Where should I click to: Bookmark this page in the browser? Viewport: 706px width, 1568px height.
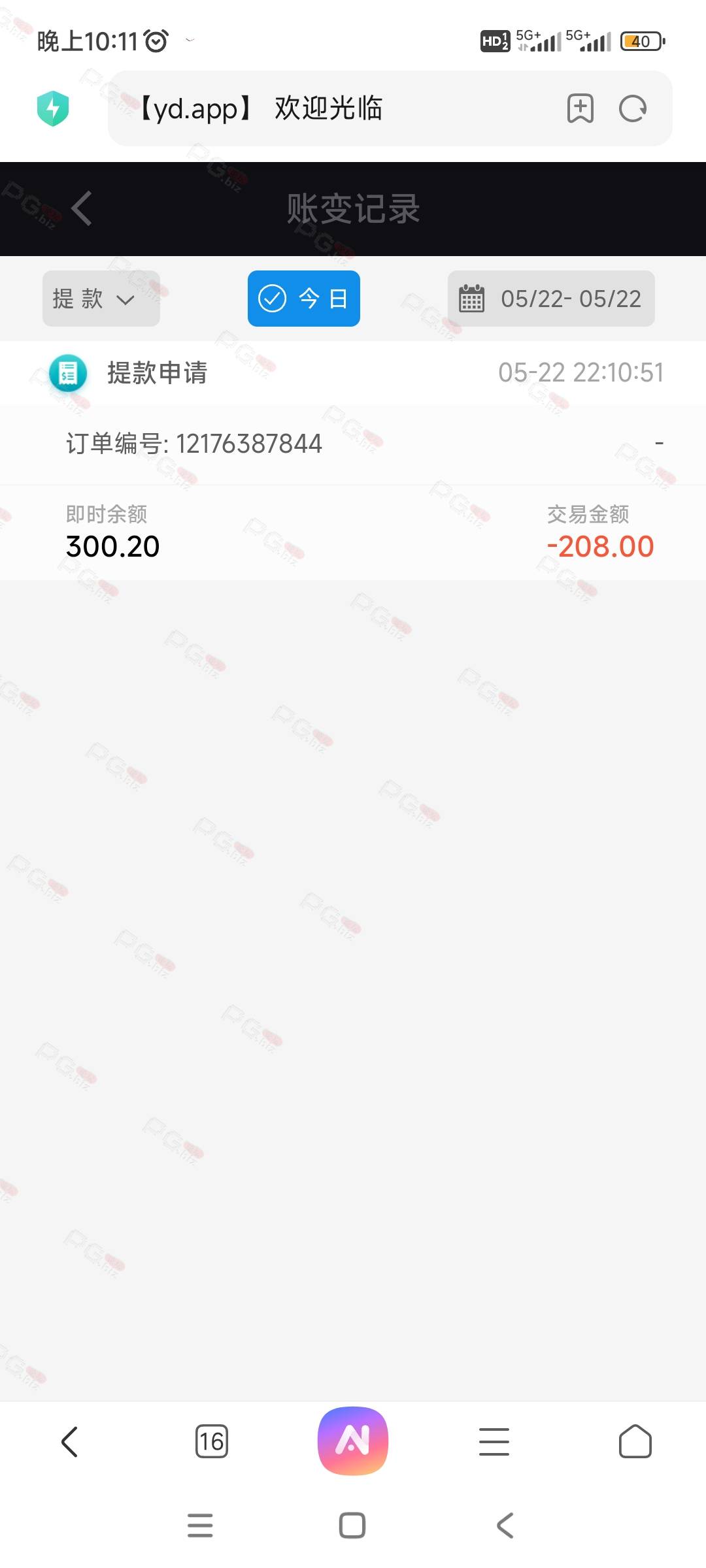coord(580,108)
